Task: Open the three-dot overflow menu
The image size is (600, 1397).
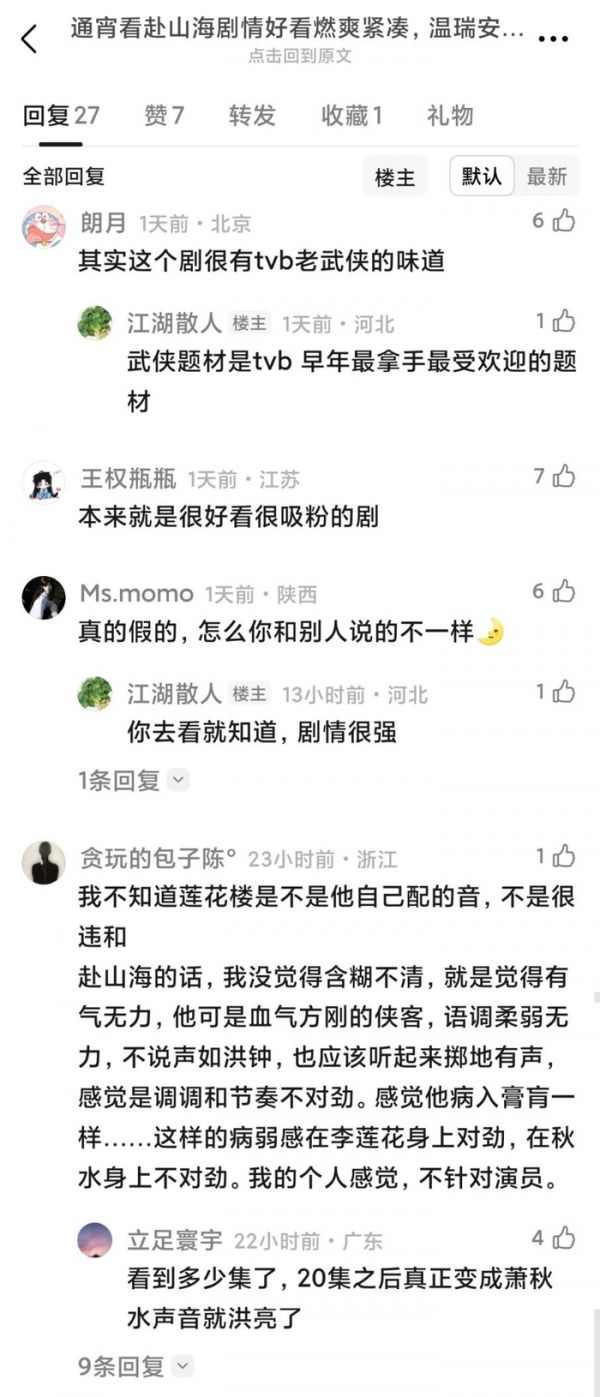Action: click(x=553, y=39)
